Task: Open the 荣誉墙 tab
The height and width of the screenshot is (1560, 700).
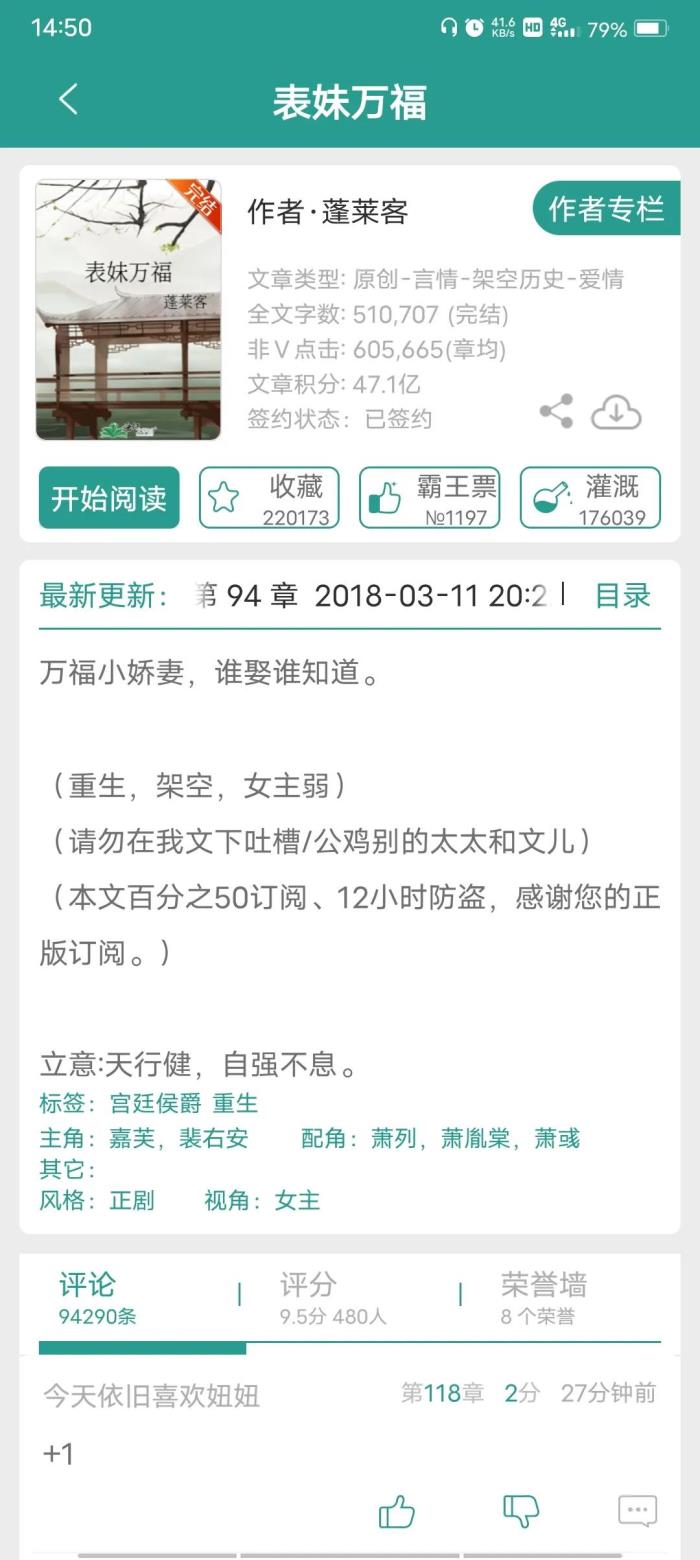Action: pyautogui.click(x=543, y=1297)
